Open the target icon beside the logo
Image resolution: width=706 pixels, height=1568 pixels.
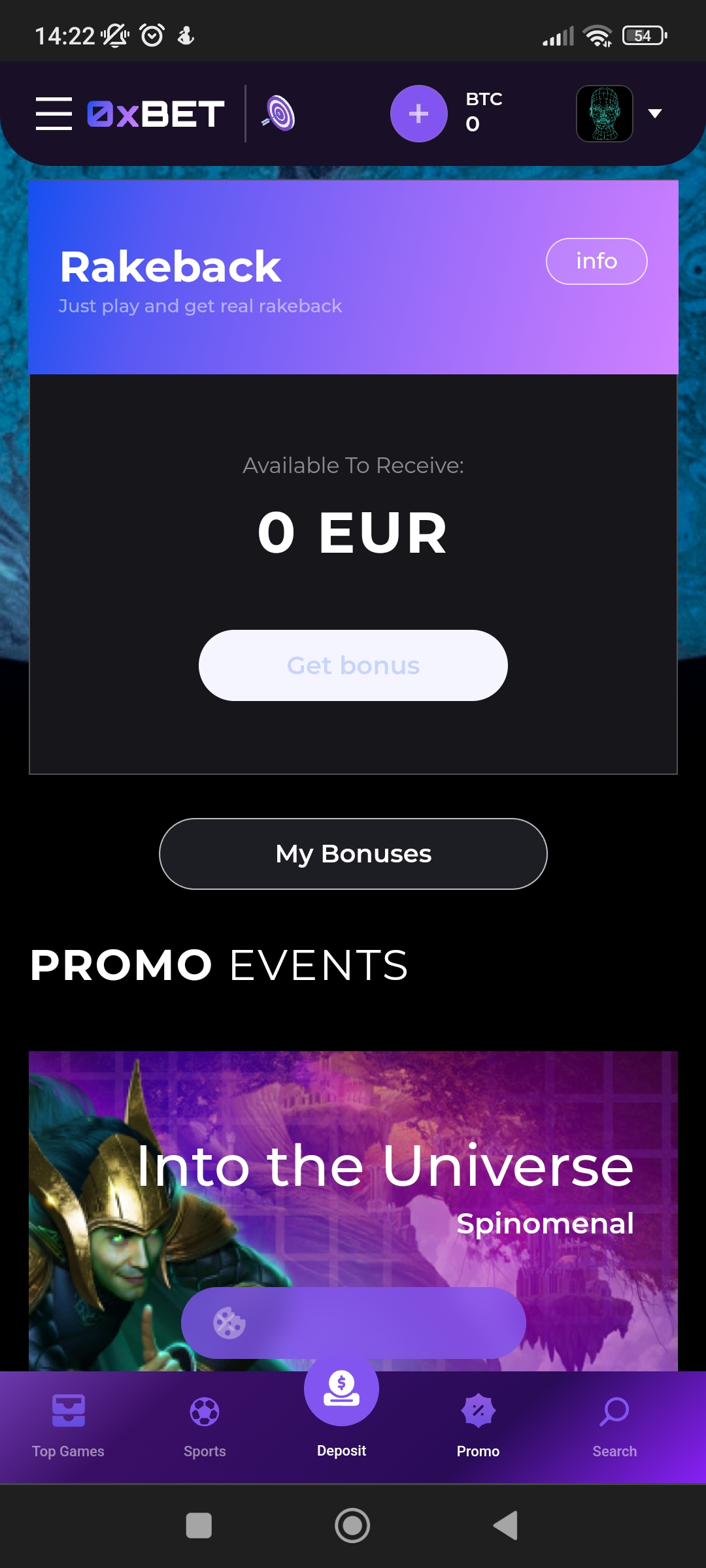(x=279, y=114)
